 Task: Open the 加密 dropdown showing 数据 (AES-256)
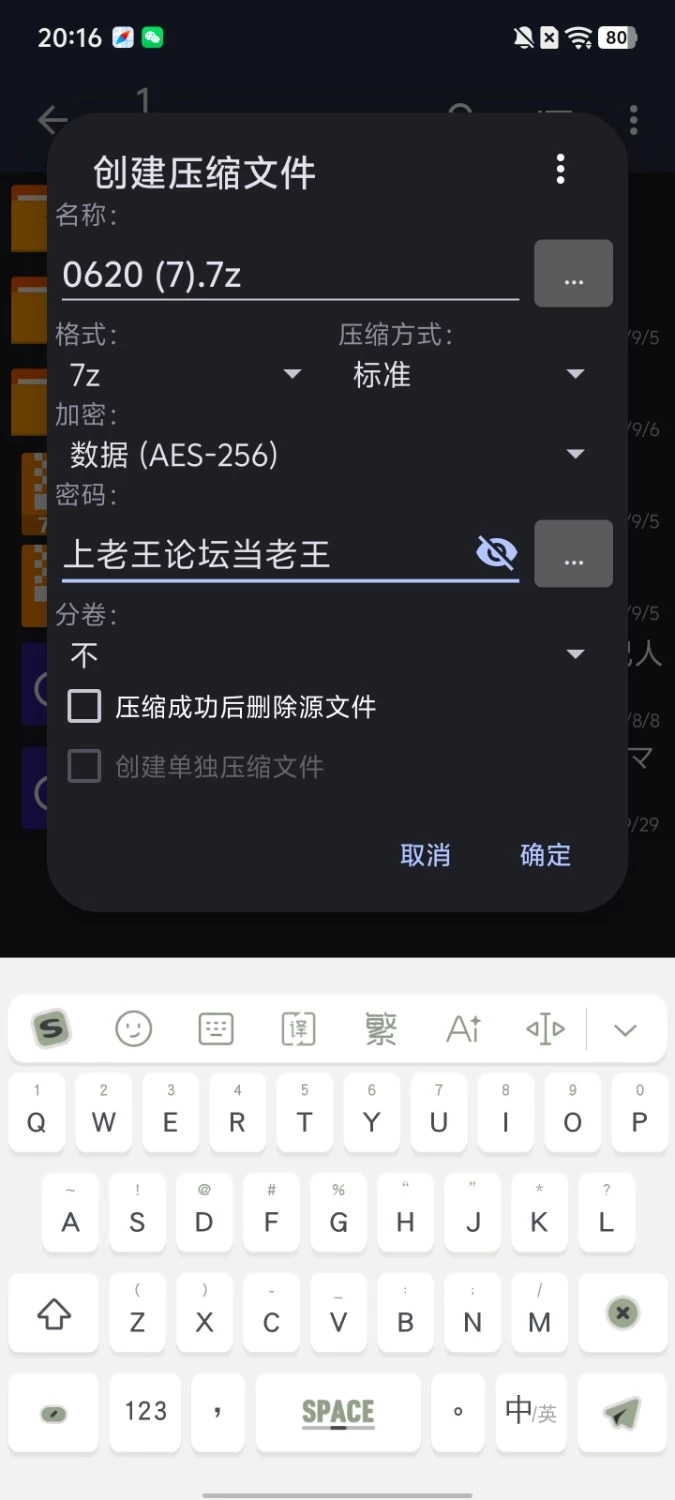[x=327, y=455]
